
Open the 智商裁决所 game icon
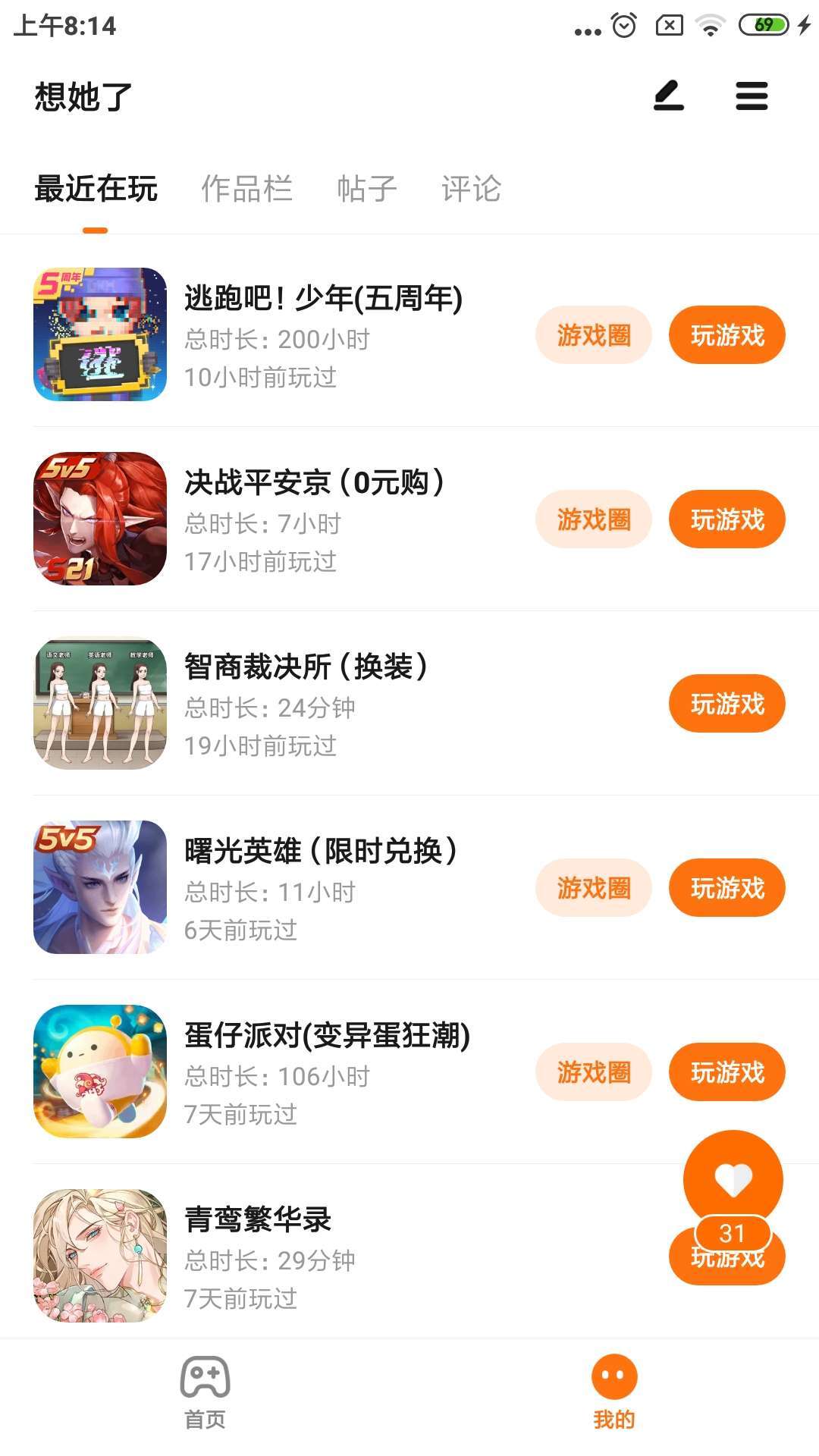(x=100, y=704)
